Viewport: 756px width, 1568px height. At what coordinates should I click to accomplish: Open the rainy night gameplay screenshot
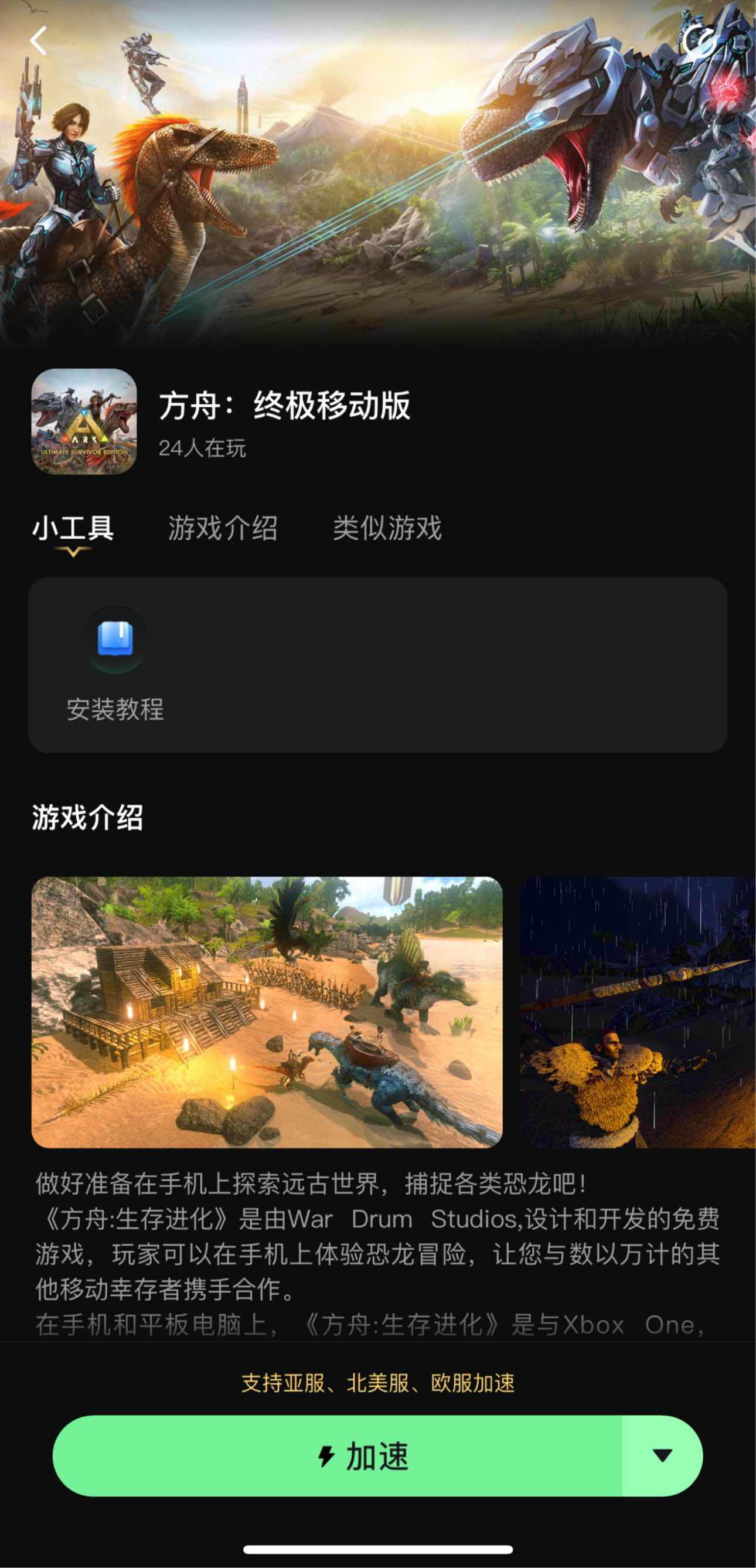coord(638,1012)
